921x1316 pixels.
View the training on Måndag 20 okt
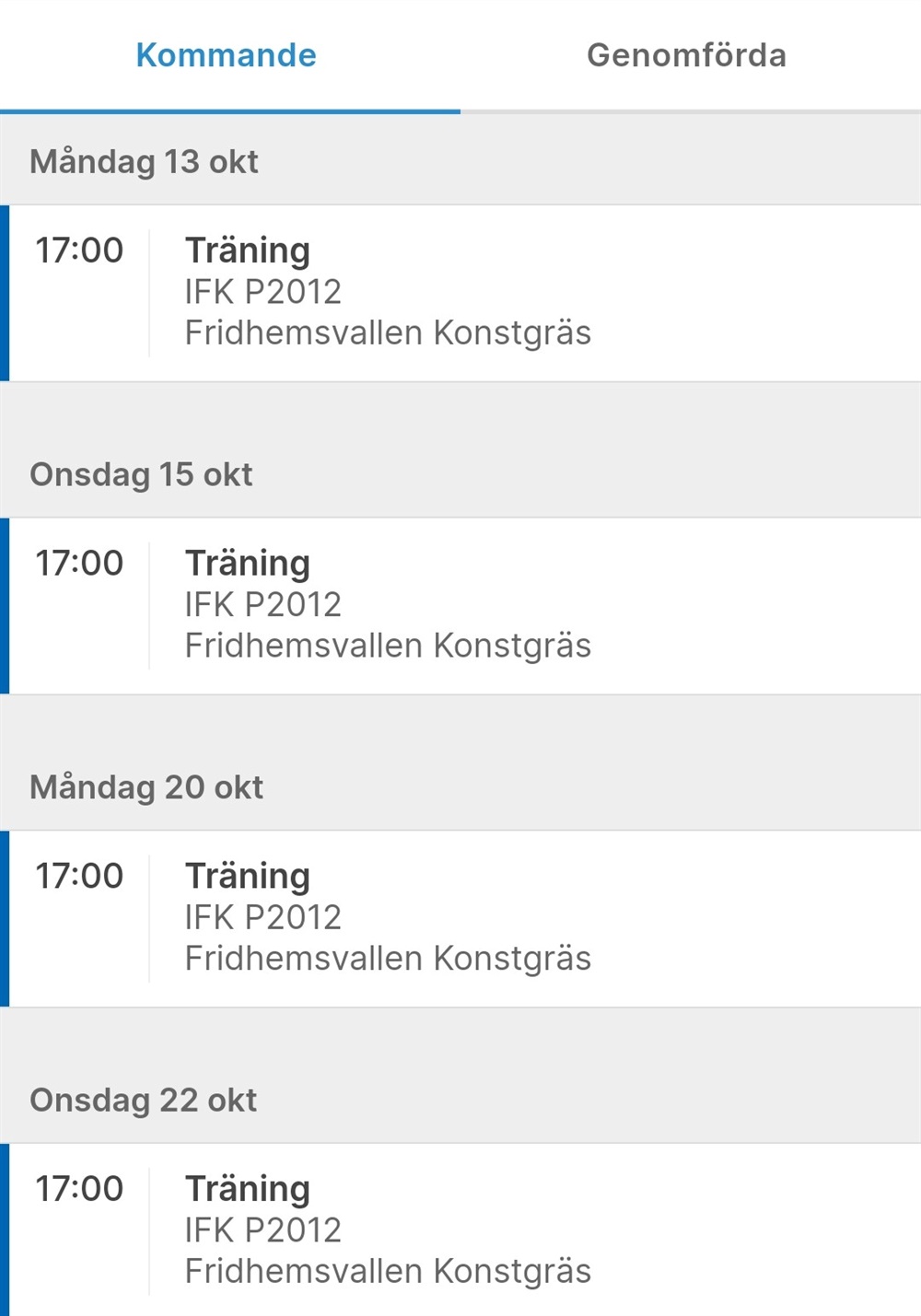coord(460,918)
